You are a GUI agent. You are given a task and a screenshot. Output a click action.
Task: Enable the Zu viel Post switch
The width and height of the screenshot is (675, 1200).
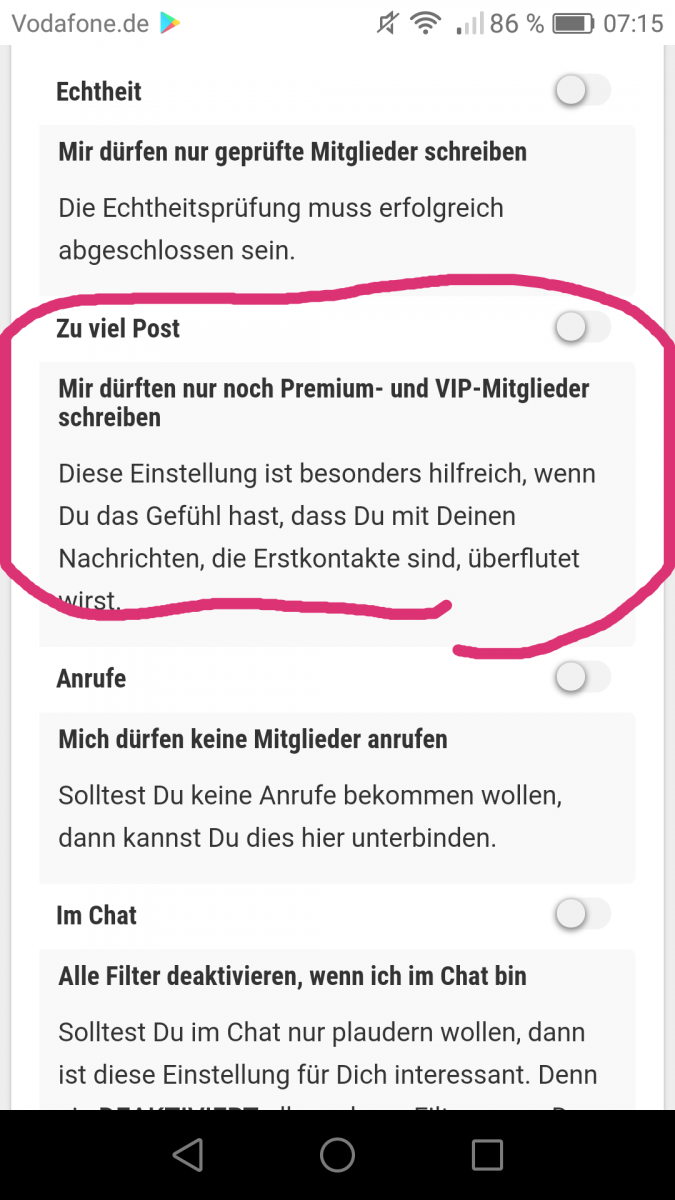[x=582, y=328]
